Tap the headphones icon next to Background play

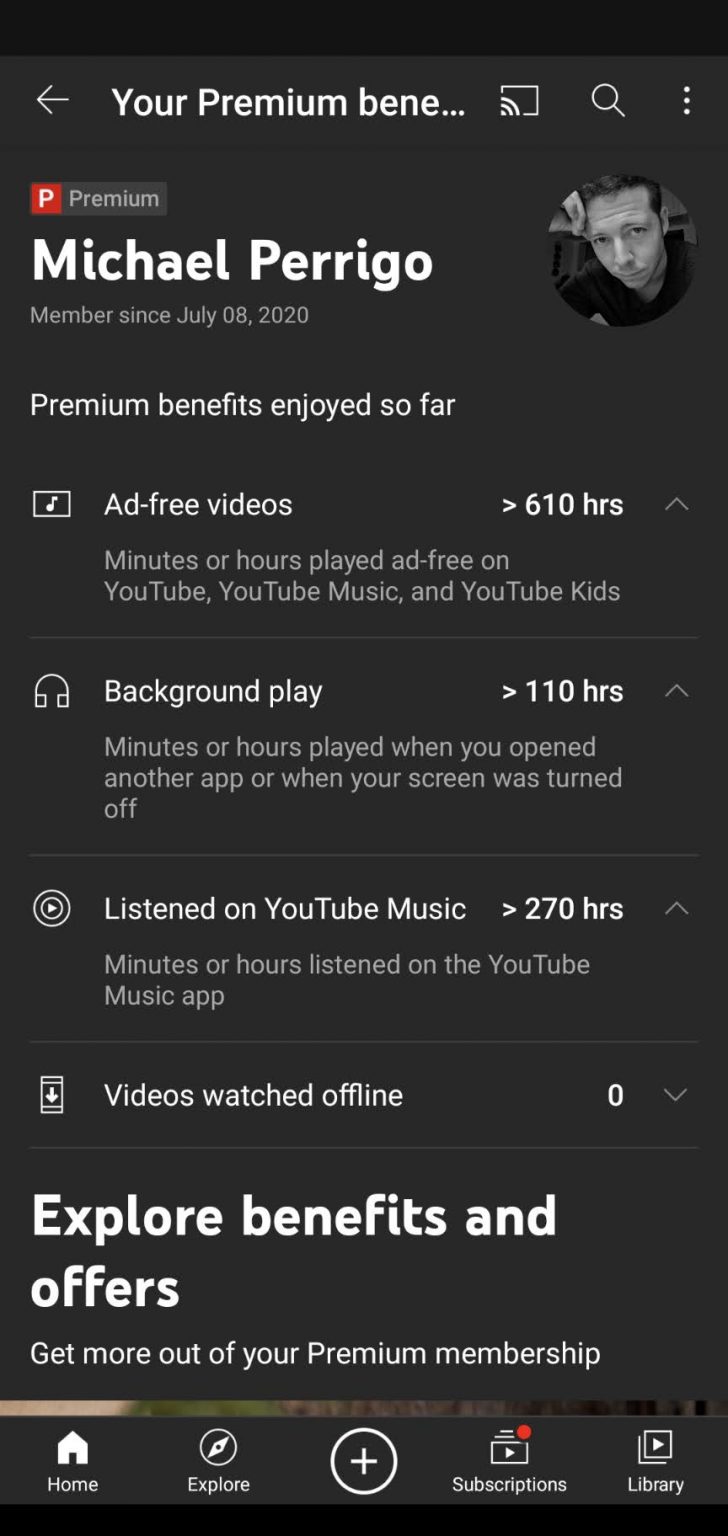point(51,691)
